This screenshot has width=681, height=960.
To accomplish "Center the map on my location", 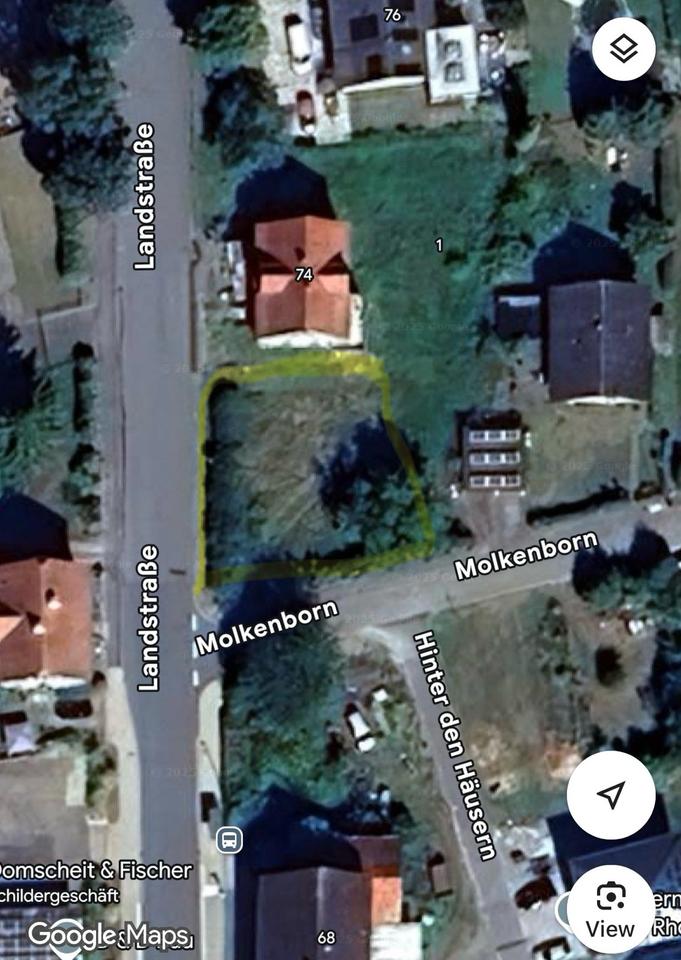I will pos(610,795).
